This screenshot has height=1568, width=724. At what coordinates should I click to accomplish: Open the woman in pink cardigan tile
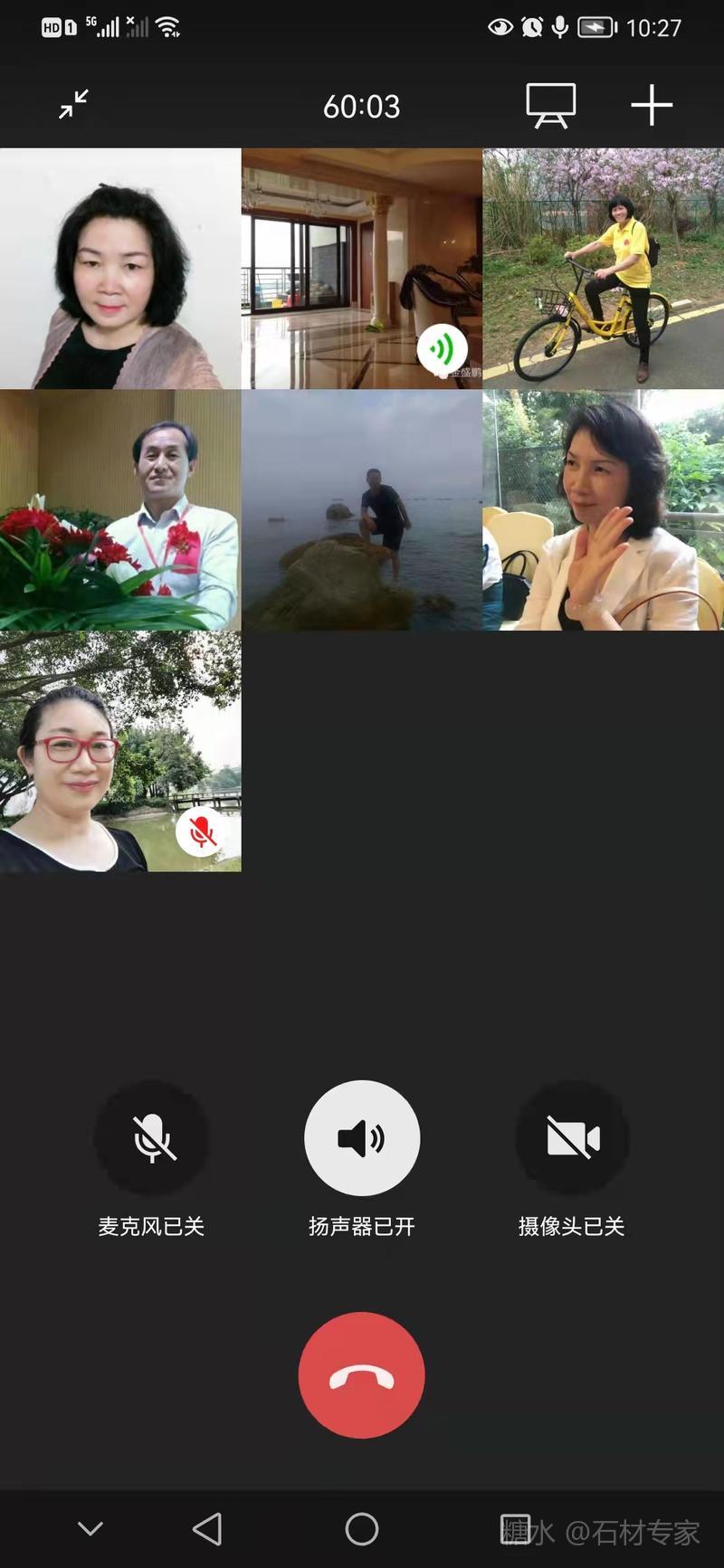click(120, 269)
